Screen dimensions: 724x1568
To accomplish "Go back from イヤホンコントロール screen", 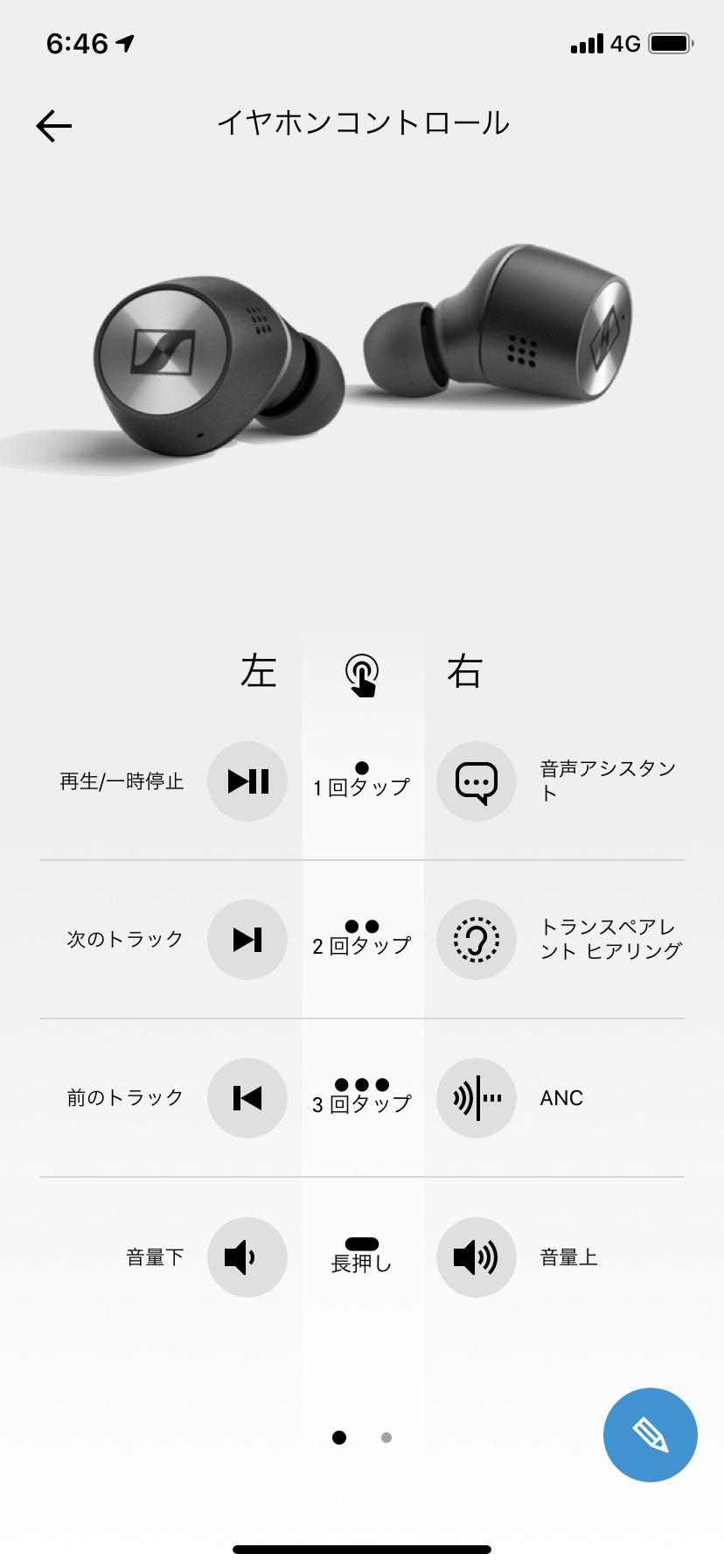I will [54, 126].
